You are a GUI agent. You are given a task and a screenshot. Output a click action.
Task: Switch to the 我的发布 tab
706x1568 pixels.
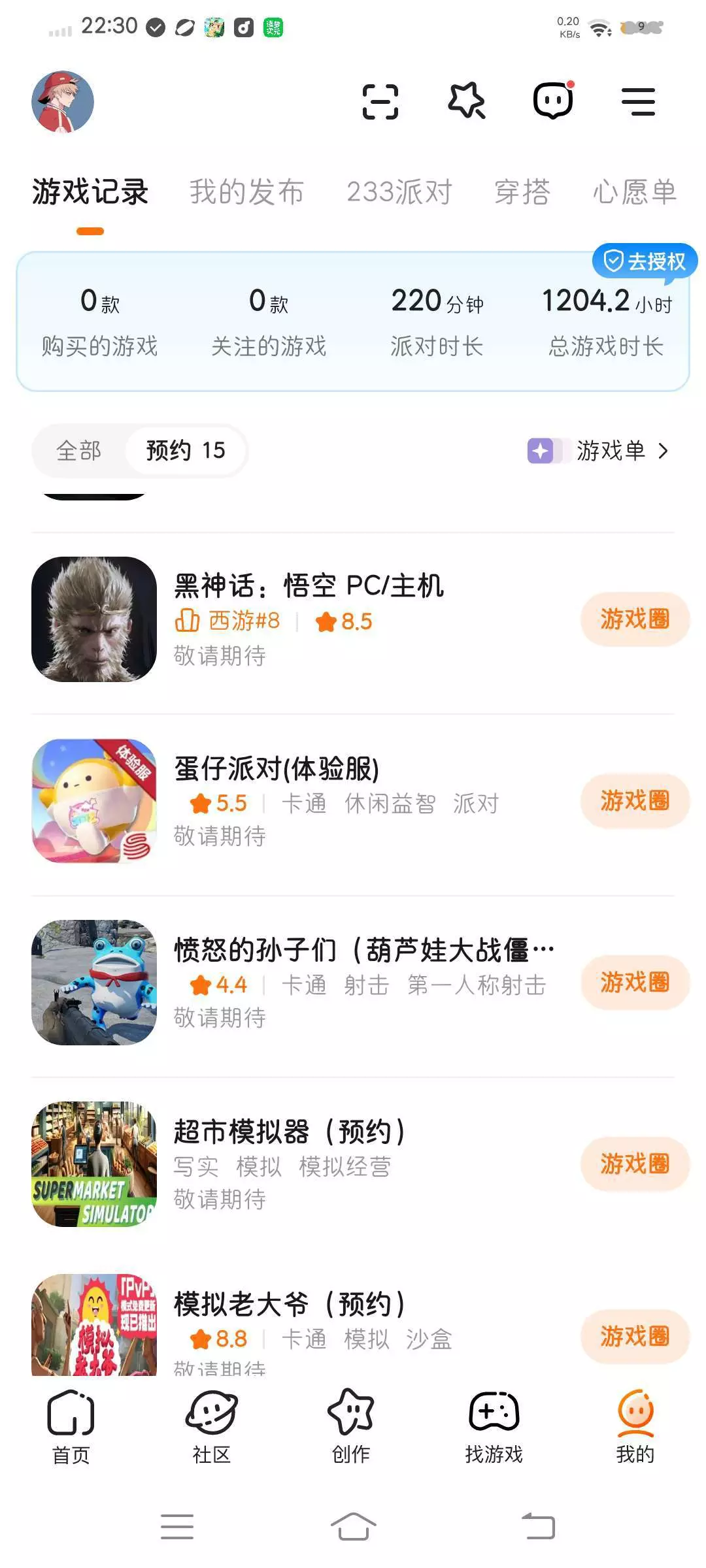(246, 192)
